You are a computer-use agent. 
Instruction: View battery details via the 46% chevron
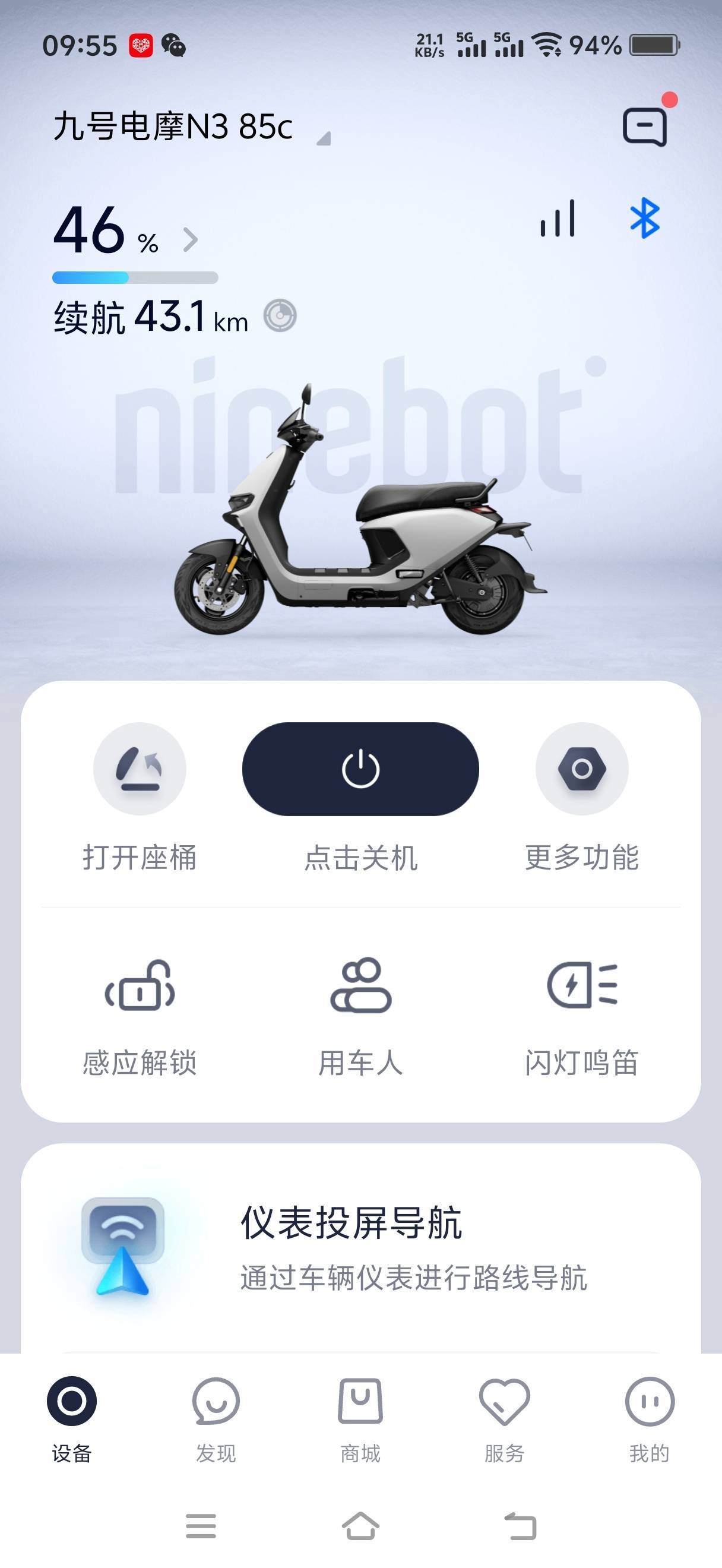191,240
